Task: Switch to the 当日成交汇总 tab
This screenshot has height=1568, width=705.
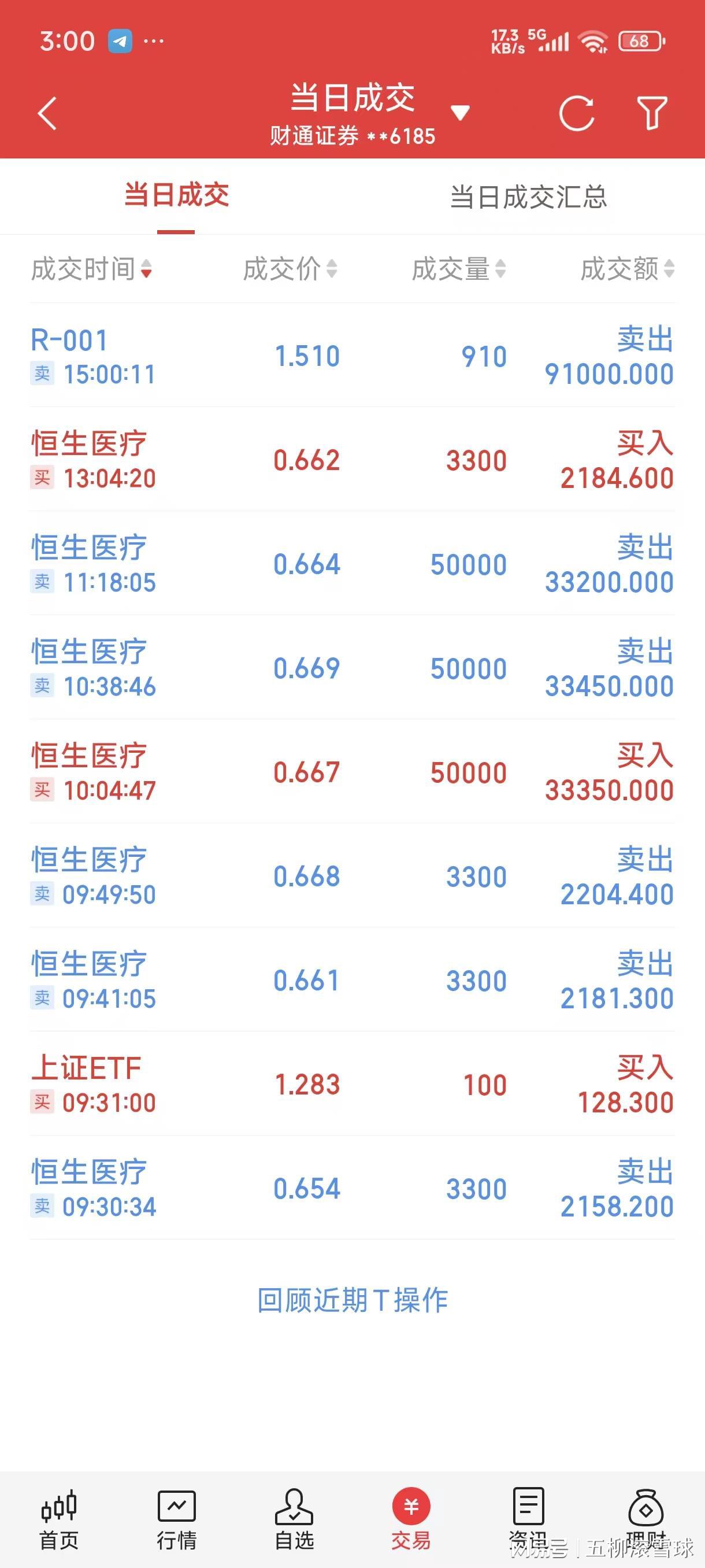Action: click(528, 197)
